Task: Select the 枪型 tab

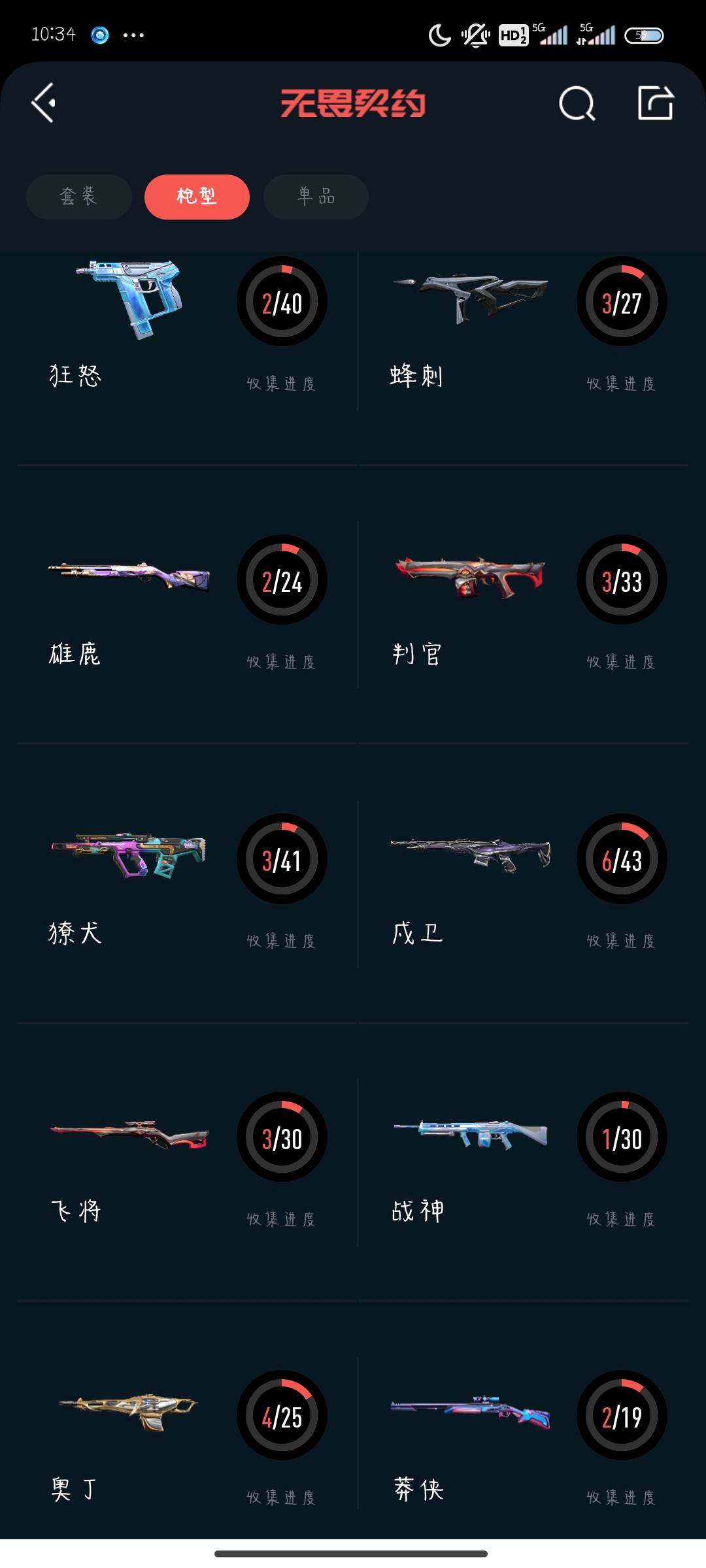Action: pyautogui.click(x=197, y=197)
